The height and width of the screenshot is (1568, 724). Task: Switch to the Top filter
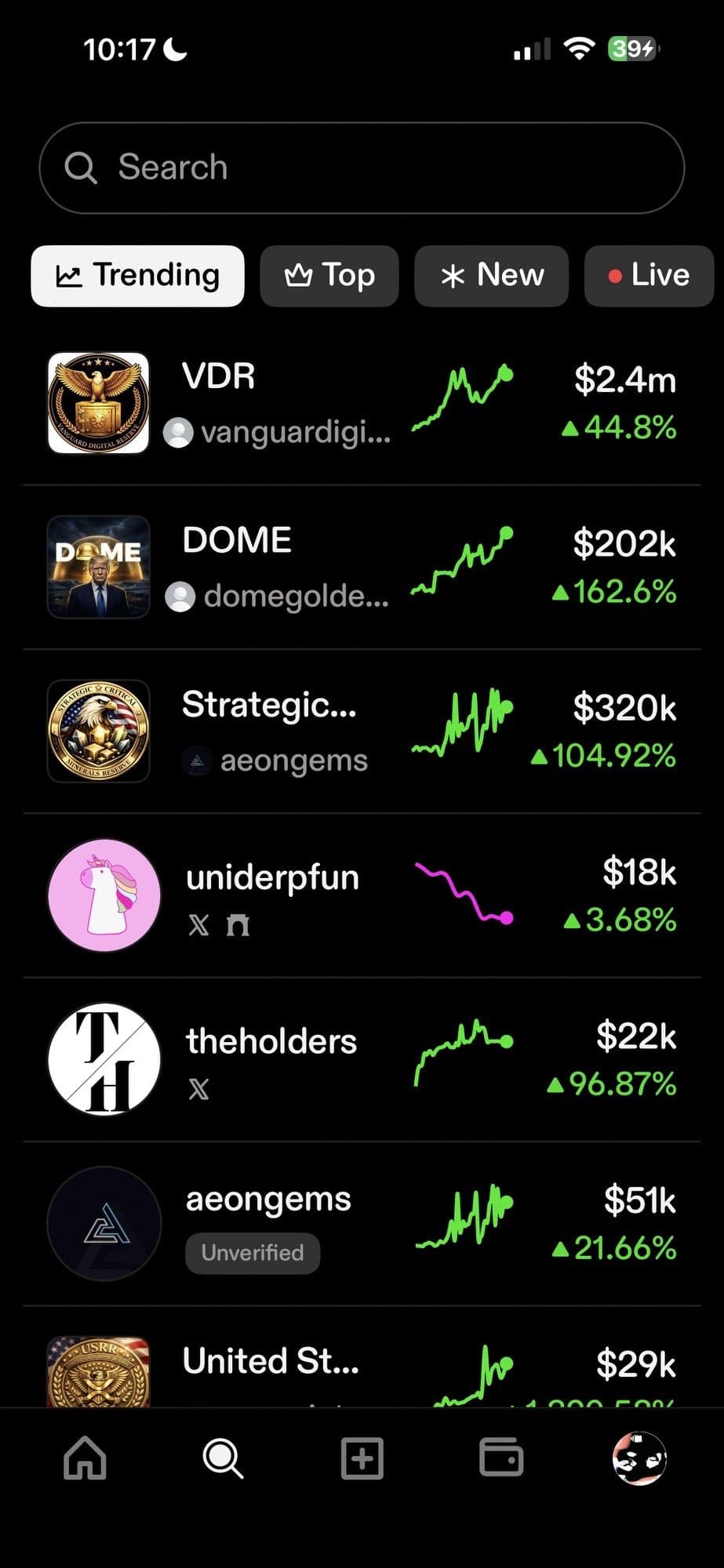[x=329, y=276]
